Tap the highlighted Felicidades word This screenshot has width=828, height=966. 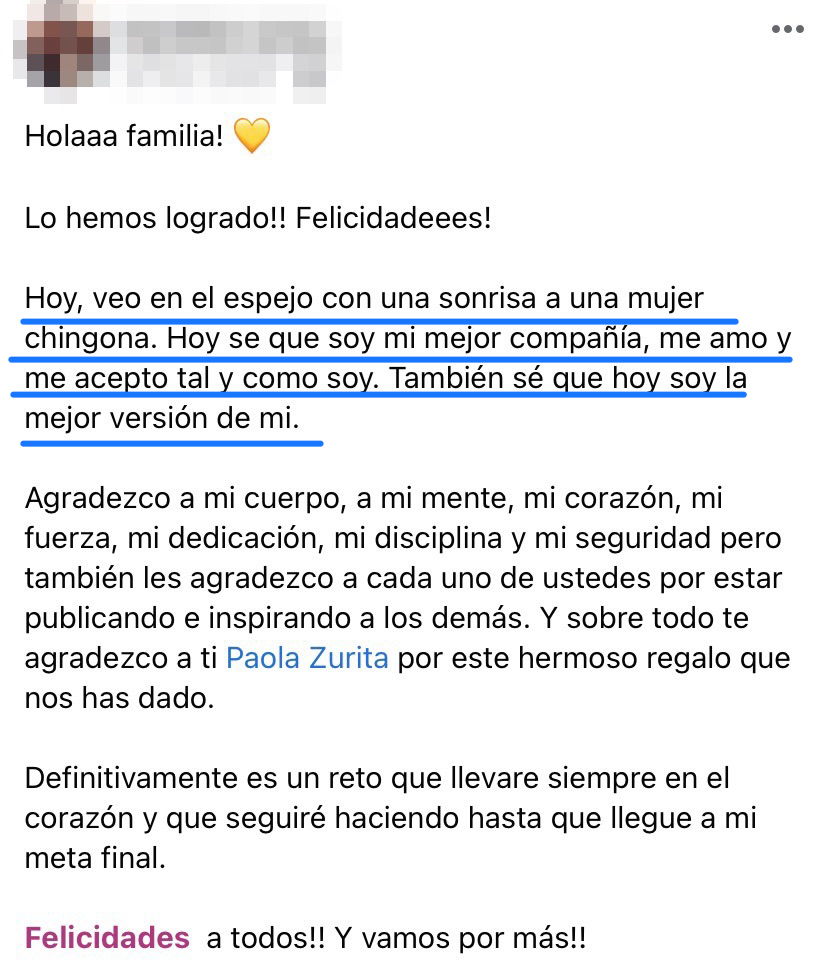pyautogui.click(x=107, y=938)
